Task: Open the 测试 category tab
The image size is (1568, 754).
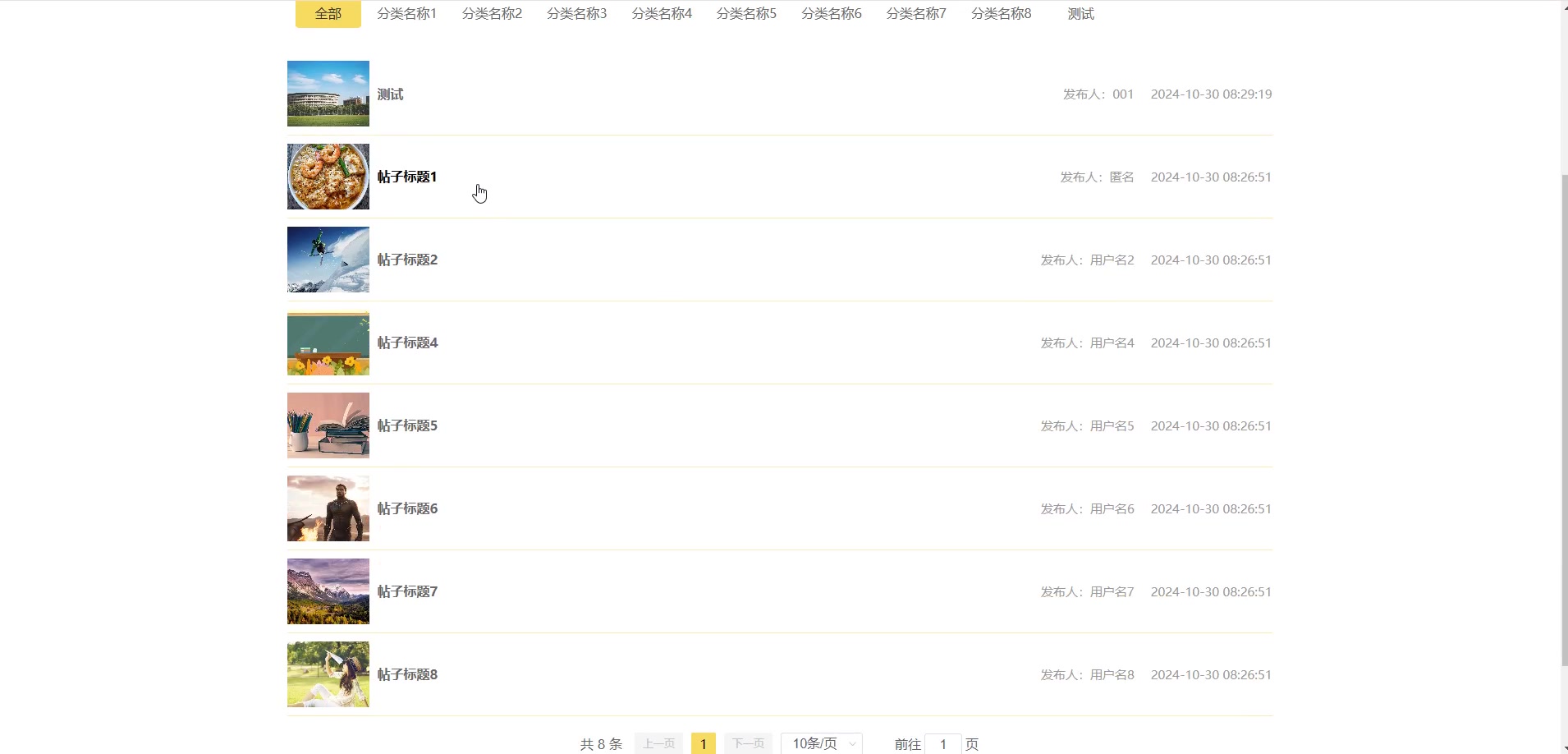Action: point(1080,14)
